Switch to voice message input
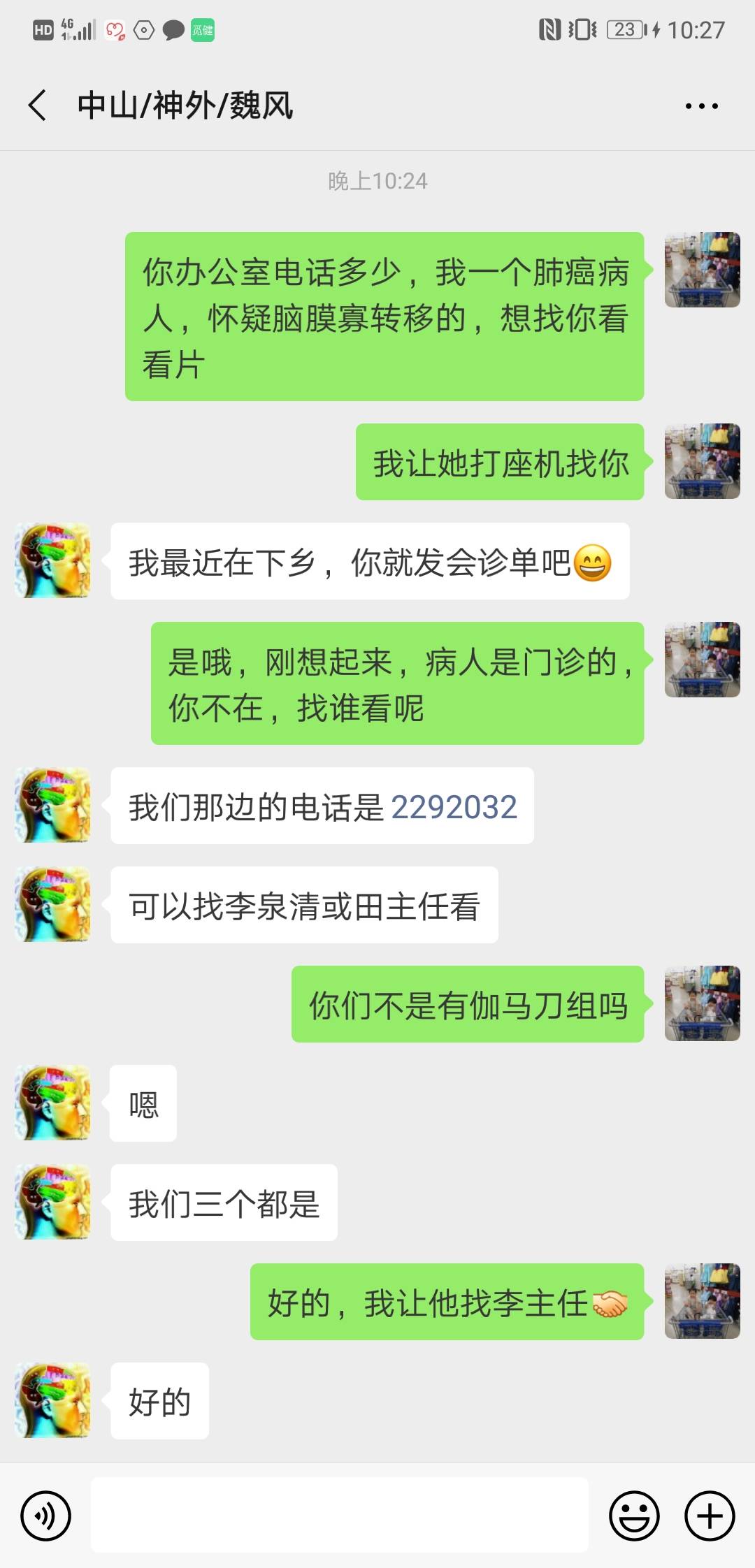The image size is (755, 1568). pyautogui.click(x=45, y=1516)
